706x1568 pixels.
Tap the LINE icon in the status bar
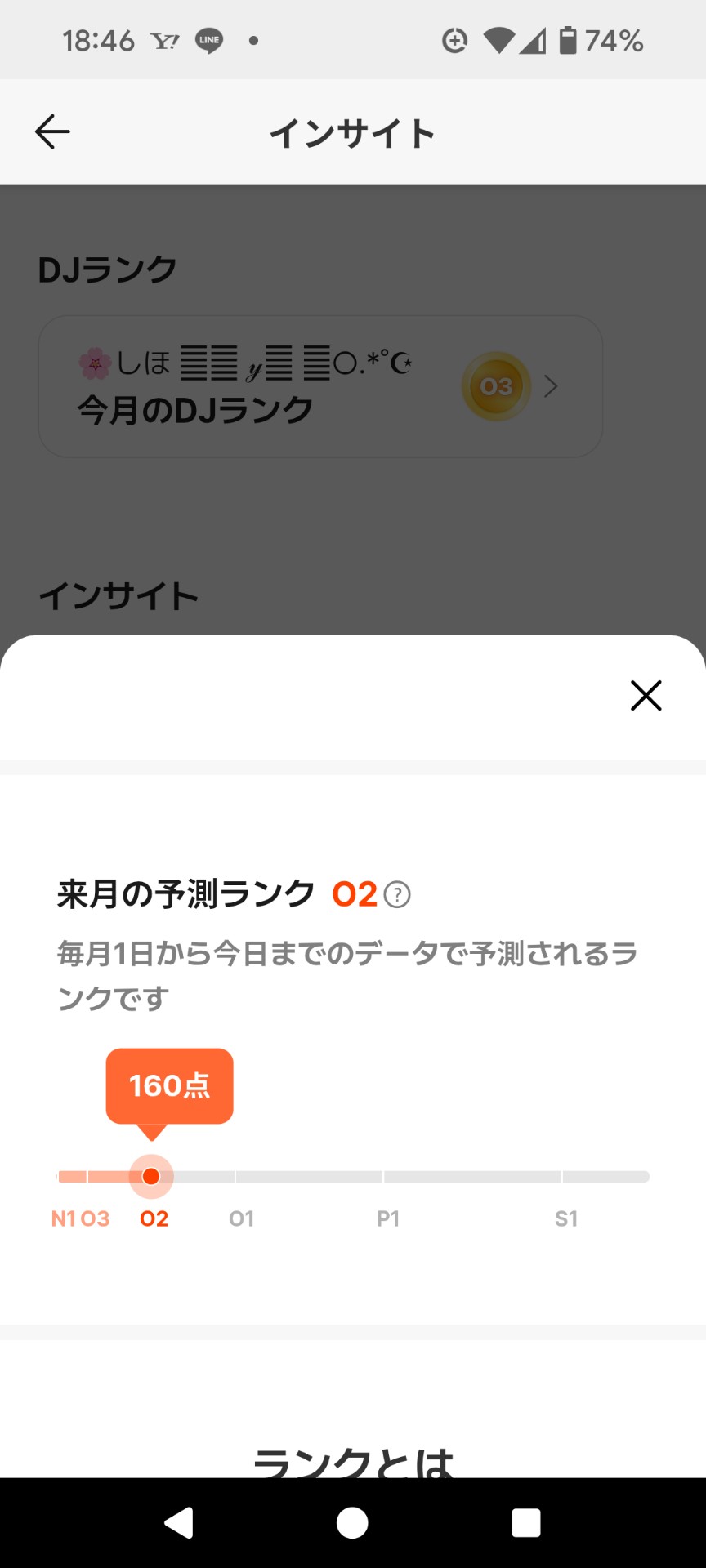(208, 40)
